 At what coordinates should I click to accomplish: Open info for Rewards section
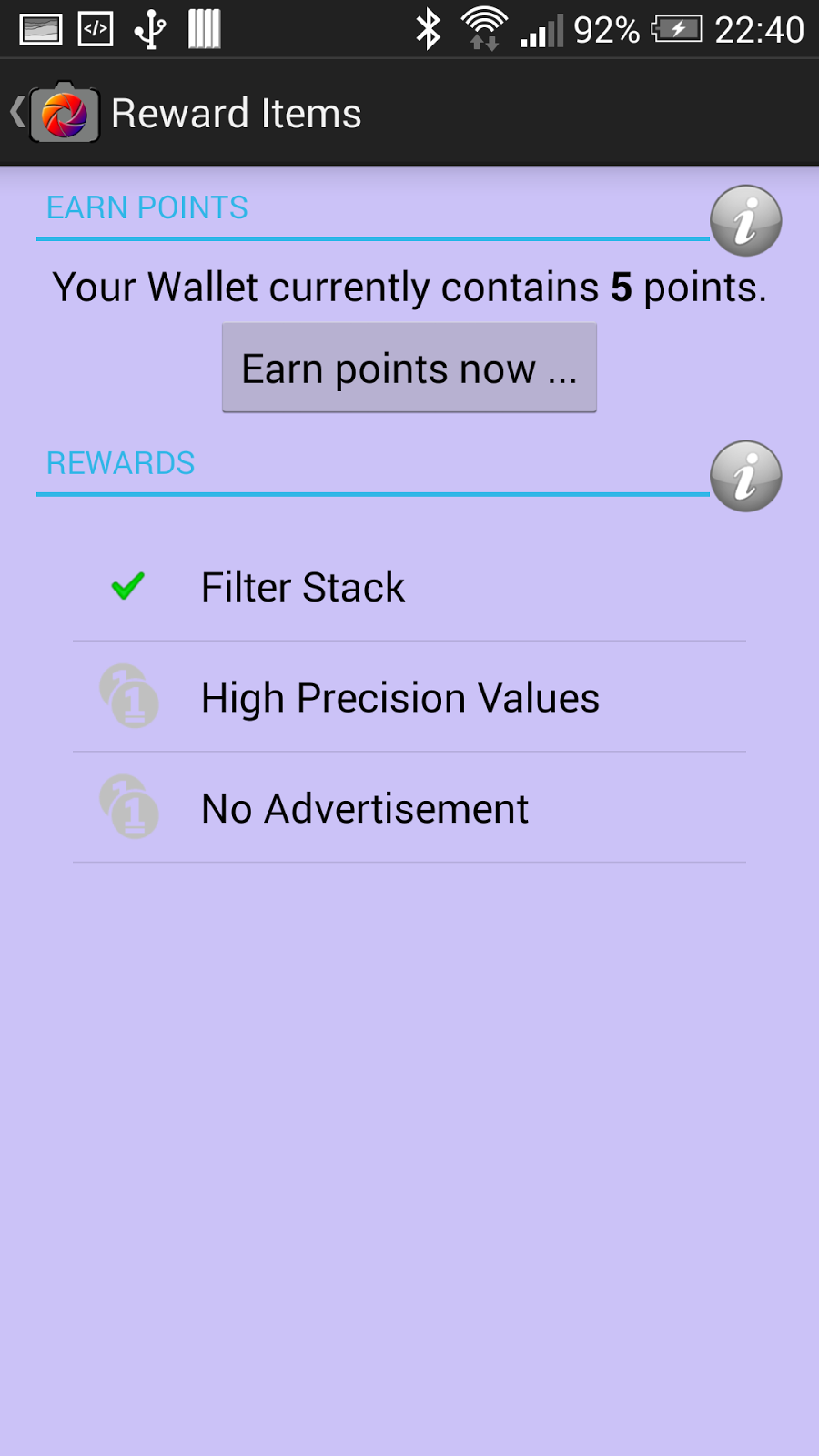click(745, 477)
